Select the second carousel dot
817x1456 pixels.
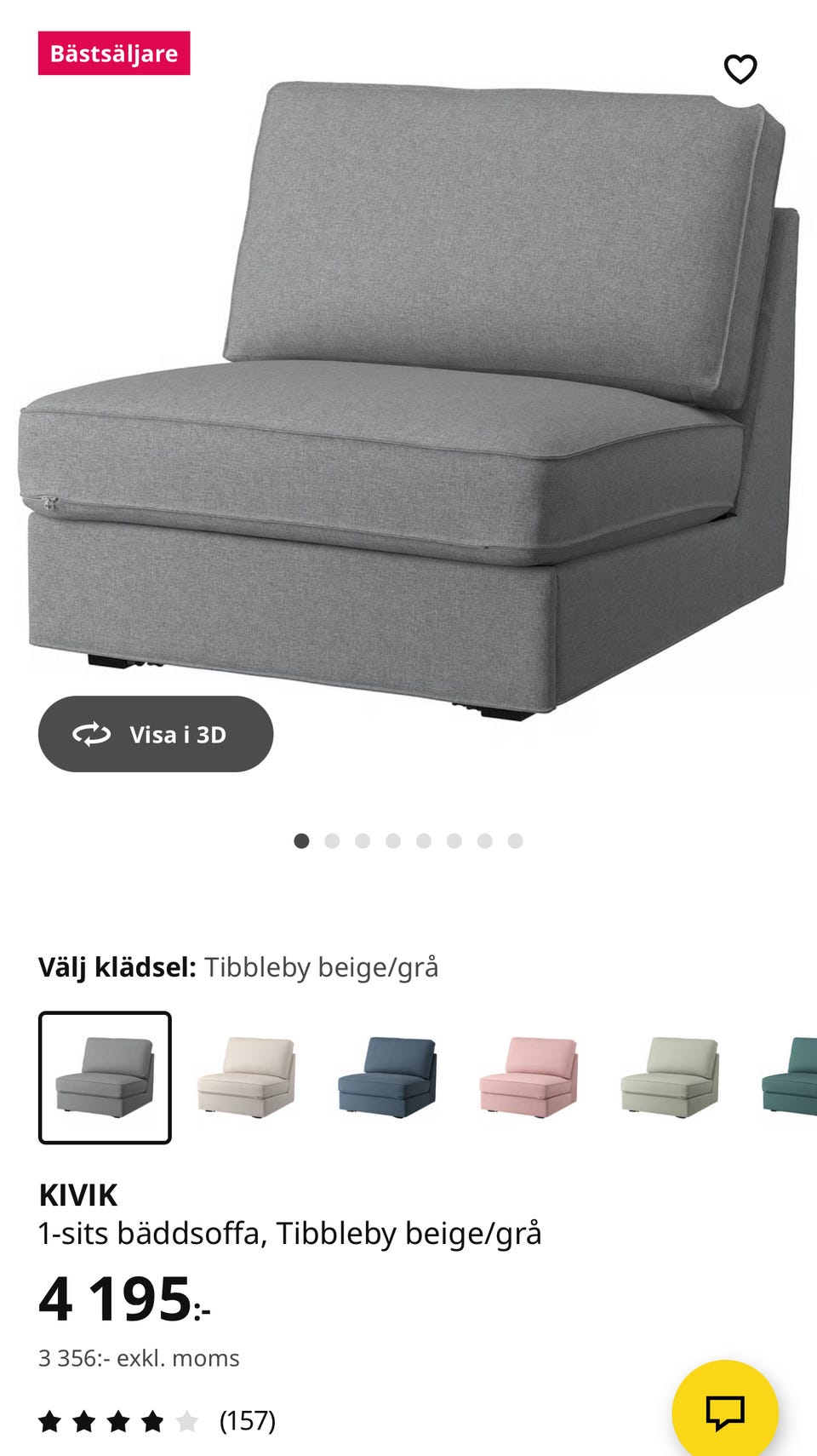click(x=332, y=840)
